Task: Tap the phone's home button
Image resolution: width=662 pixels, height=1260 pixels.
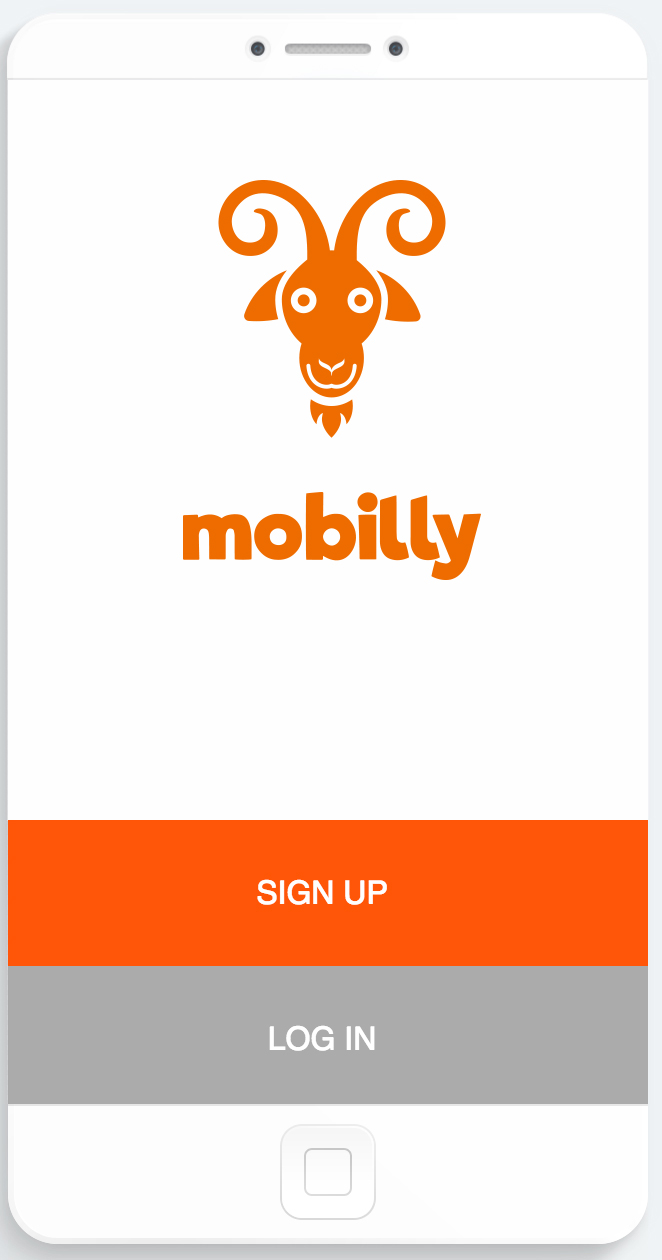Action: [x=328, y=1171]
